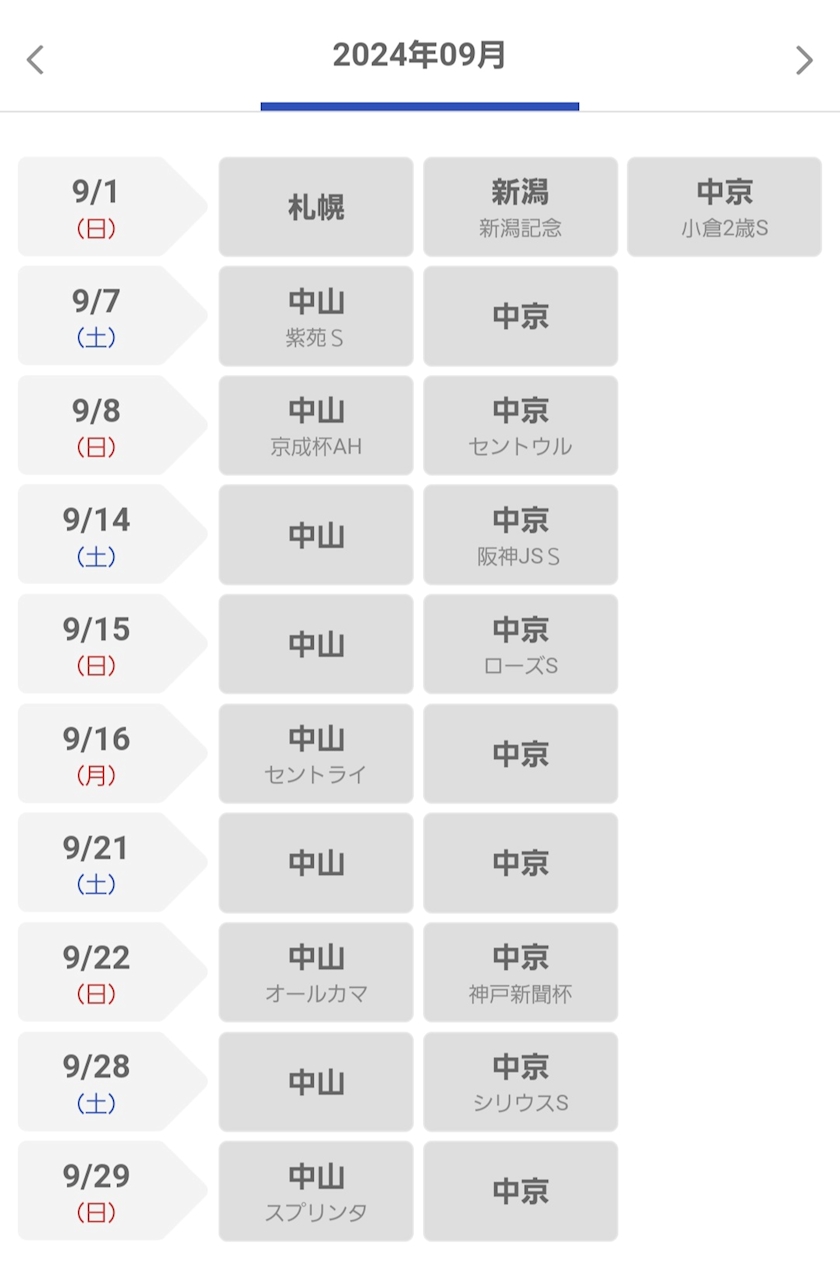Open 中京 ローズS on 9/15
Screen dimensions: 840x1278
click(x=520, y=644)
